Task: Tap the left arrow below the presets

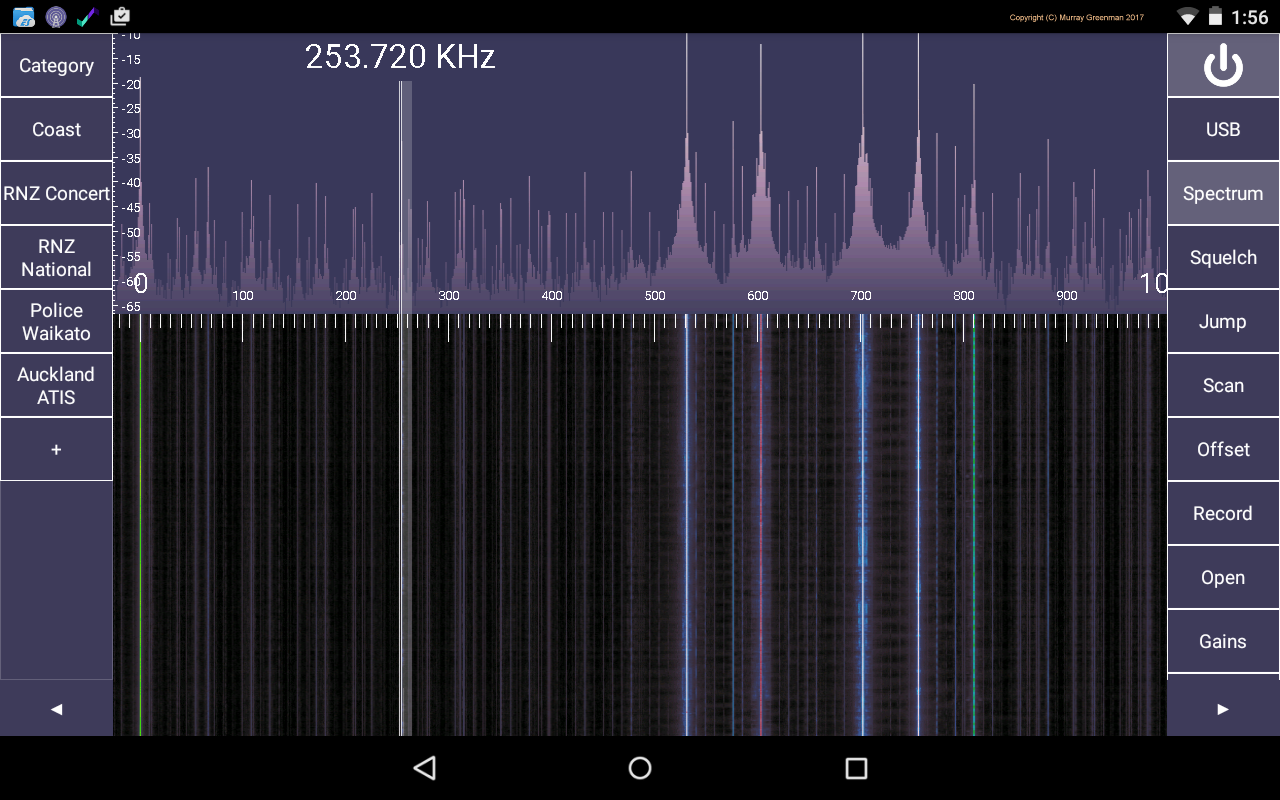Action: (56, 709)
